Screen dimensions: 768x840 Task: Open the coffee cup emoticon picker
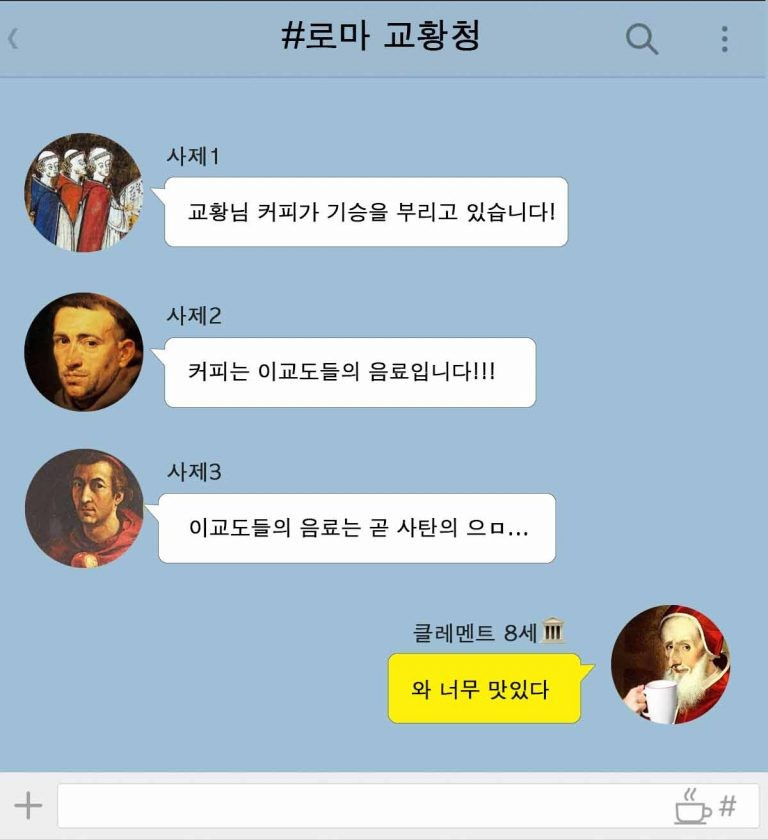pyautogui.click(x=692, y=805)
